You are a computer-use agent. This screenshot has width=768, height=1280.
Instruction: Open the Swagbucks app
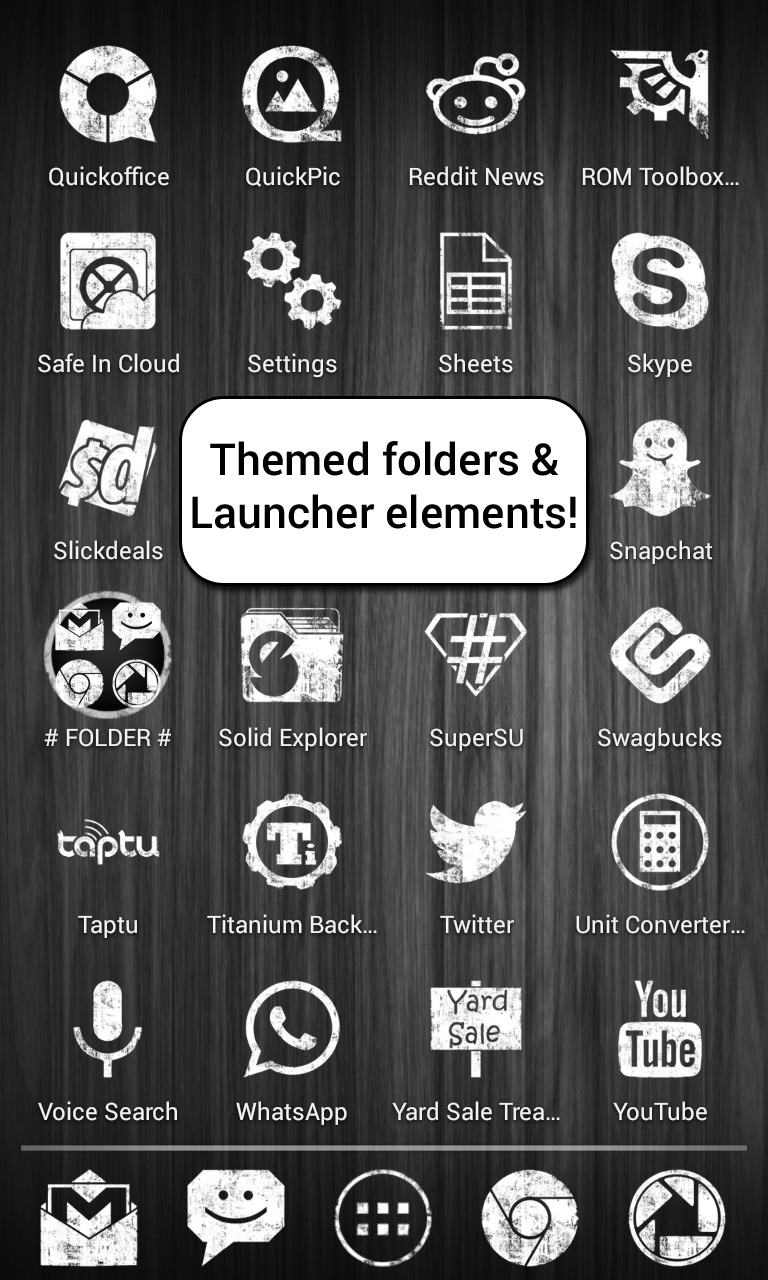click(x=660, y=656)
